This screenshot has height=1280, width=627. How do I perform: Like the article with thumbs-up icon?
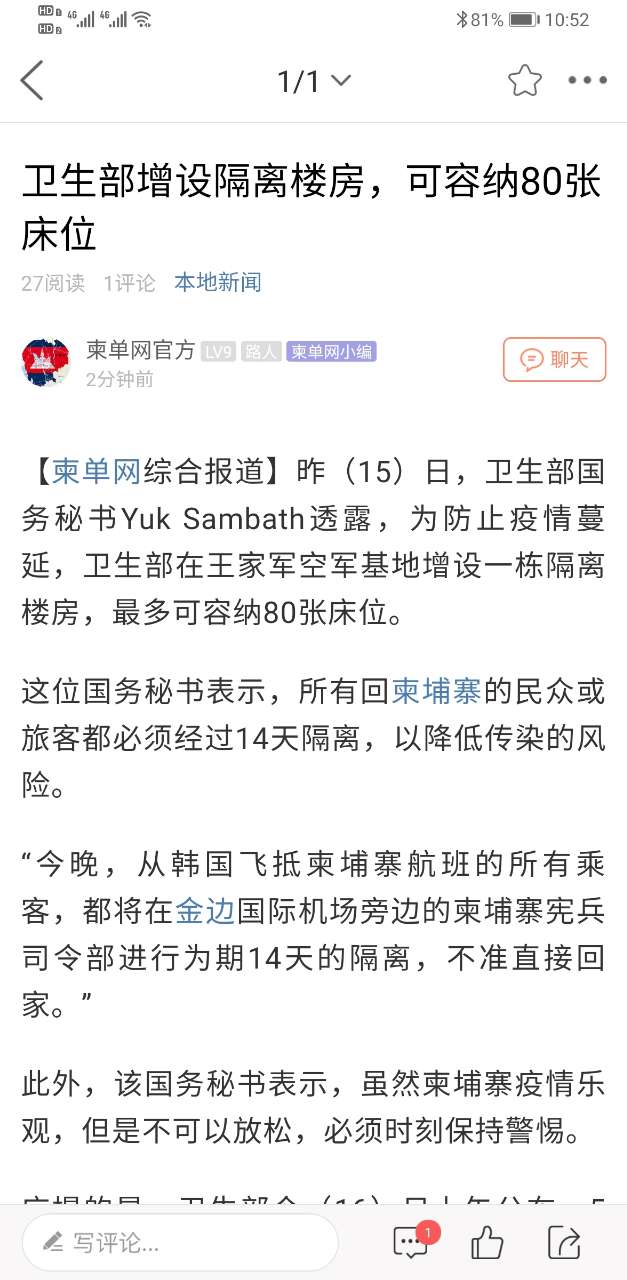coord(487,1243)
